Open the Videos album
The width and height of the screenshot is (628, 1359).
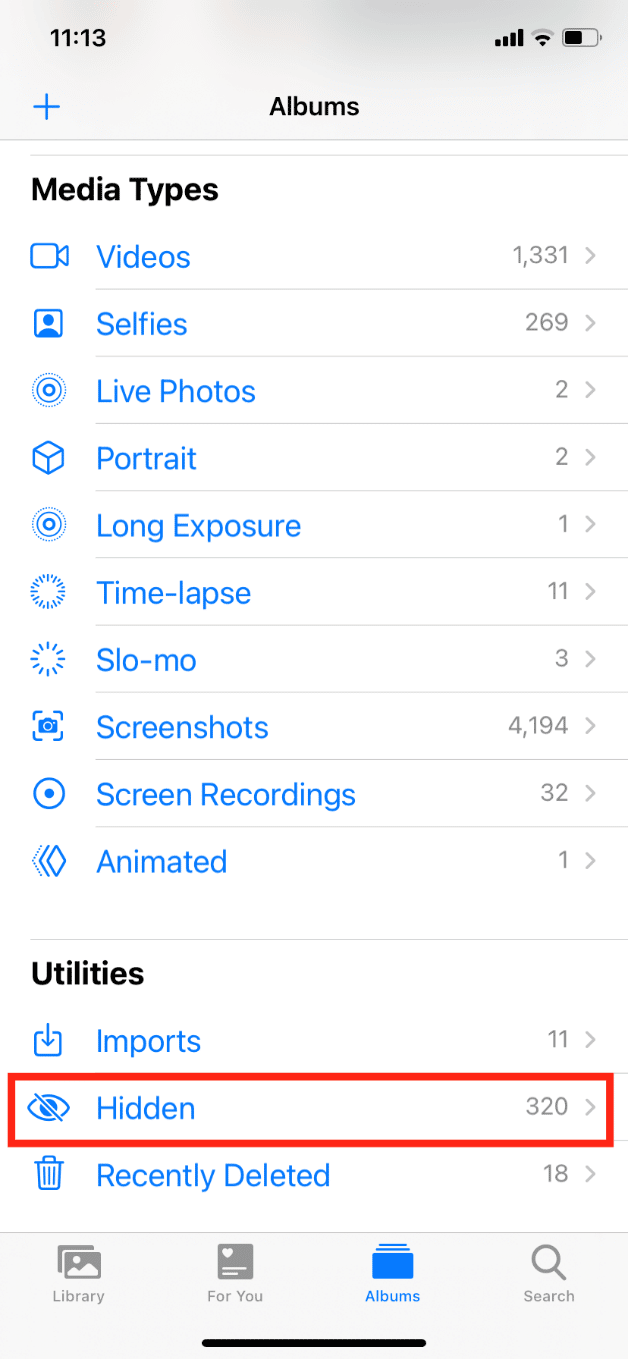point(143,257)
